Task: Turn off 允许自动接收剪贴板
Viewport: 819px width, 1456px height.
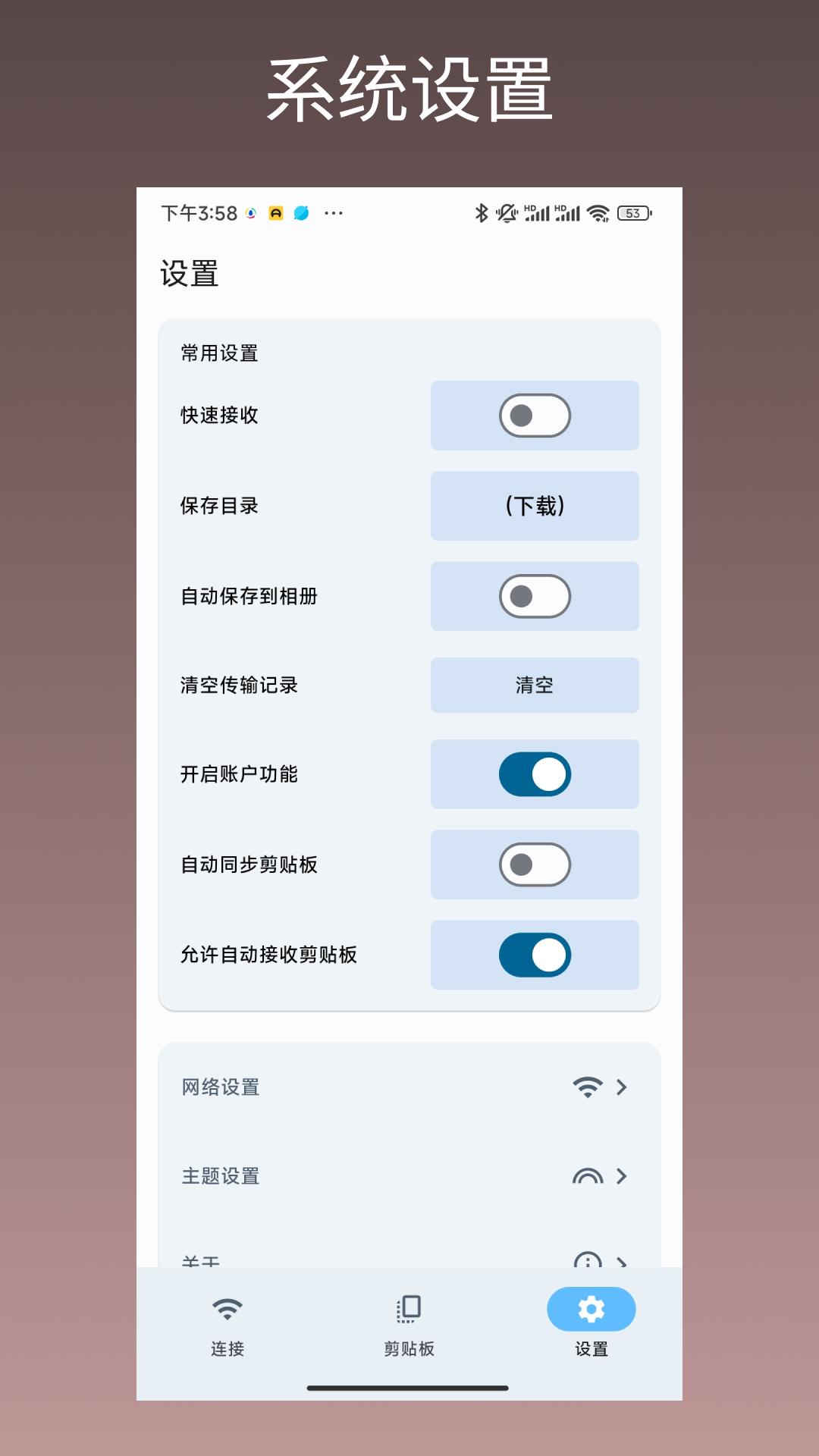Action: coord(535,955)
